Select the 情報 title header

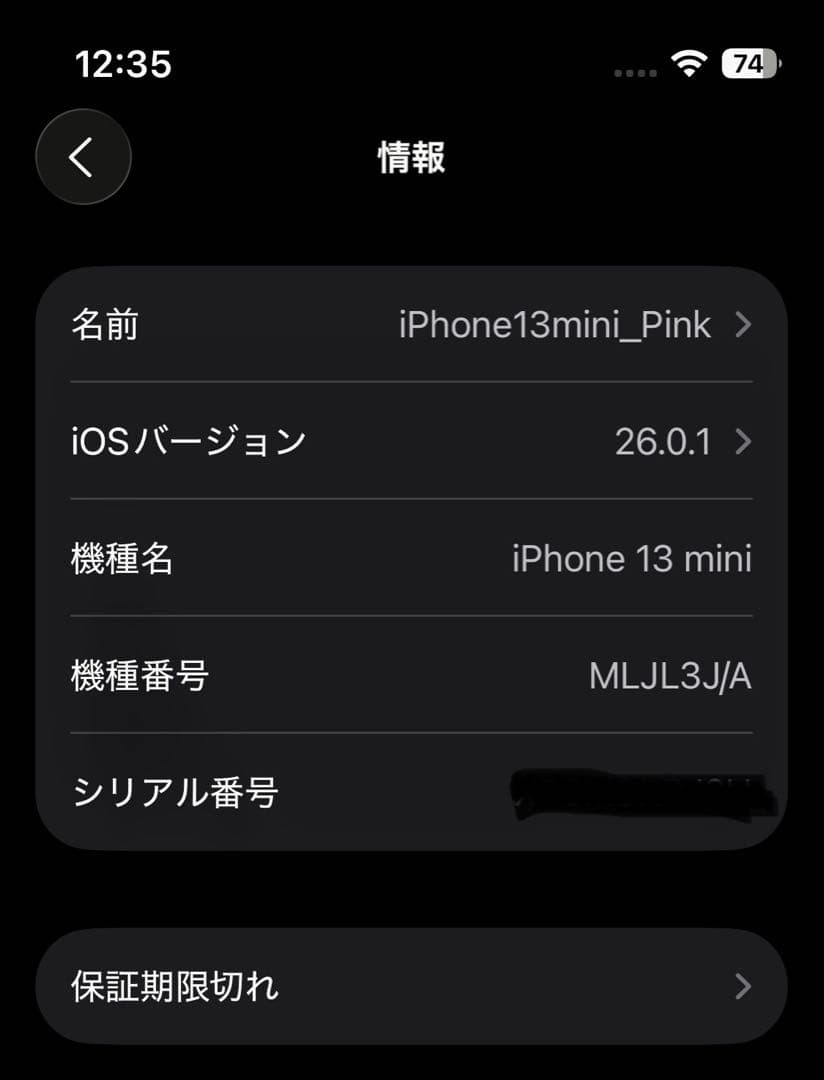coord(411,157)
